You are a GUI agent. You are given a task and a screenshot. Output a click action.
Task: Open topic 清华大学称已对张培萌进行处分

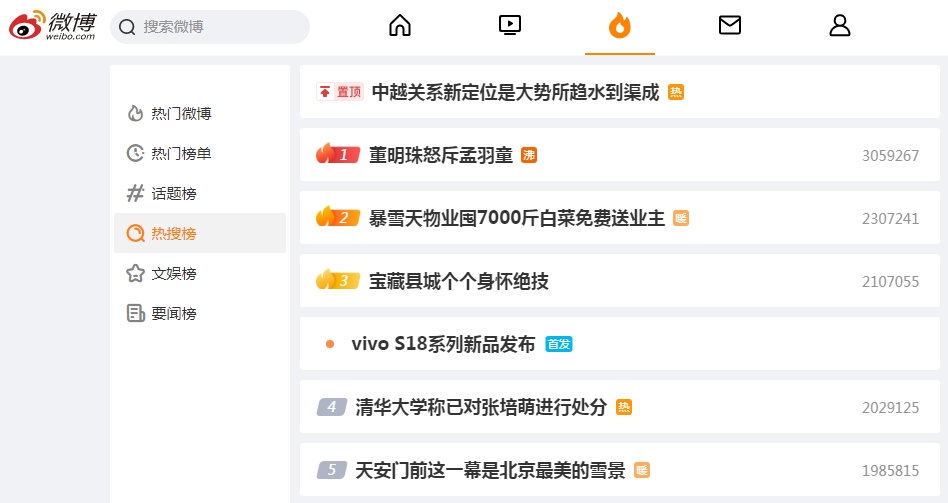(x=481, y=407)
